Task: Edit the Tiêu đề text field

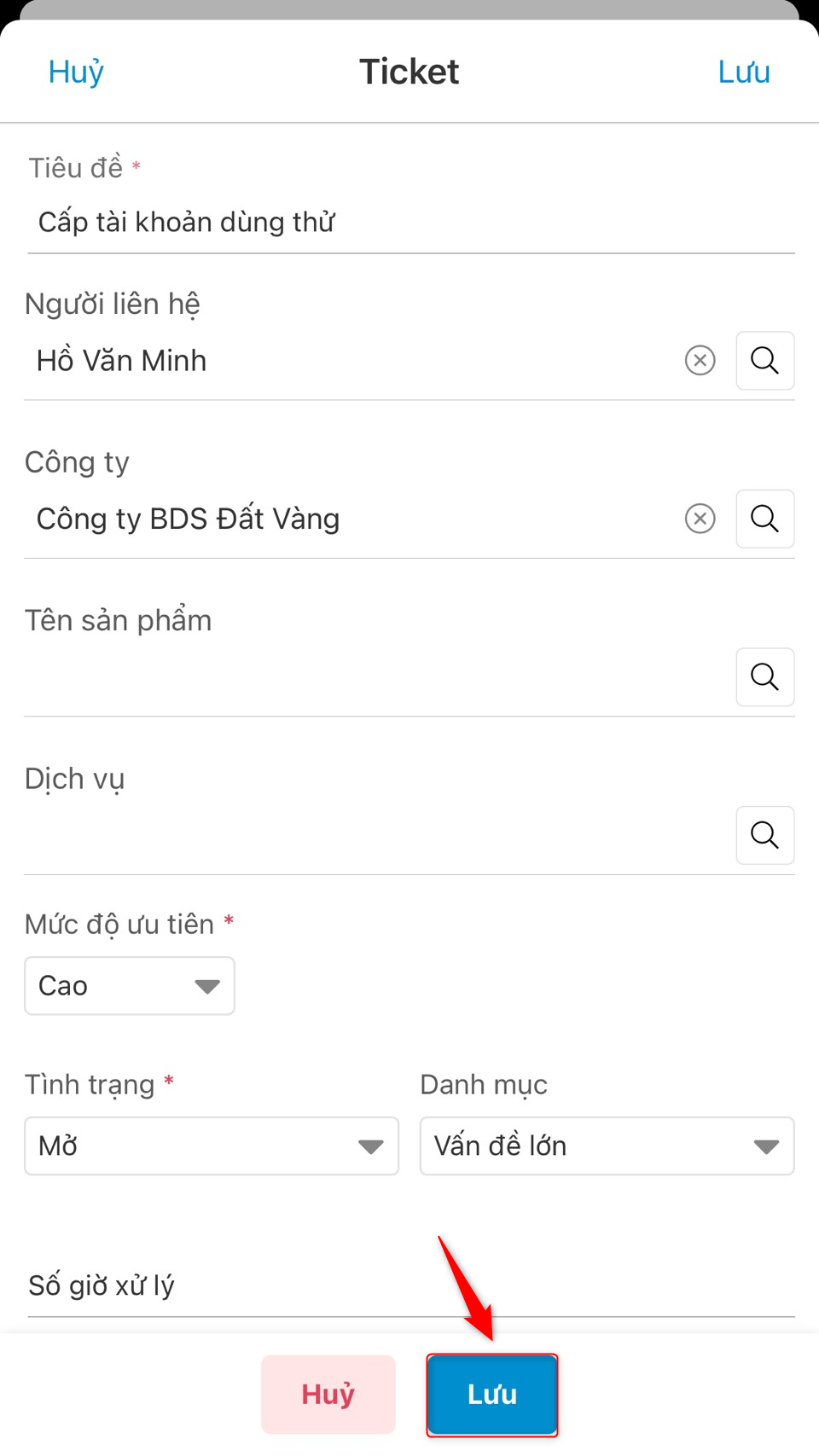Action: [x=411, y=223]
